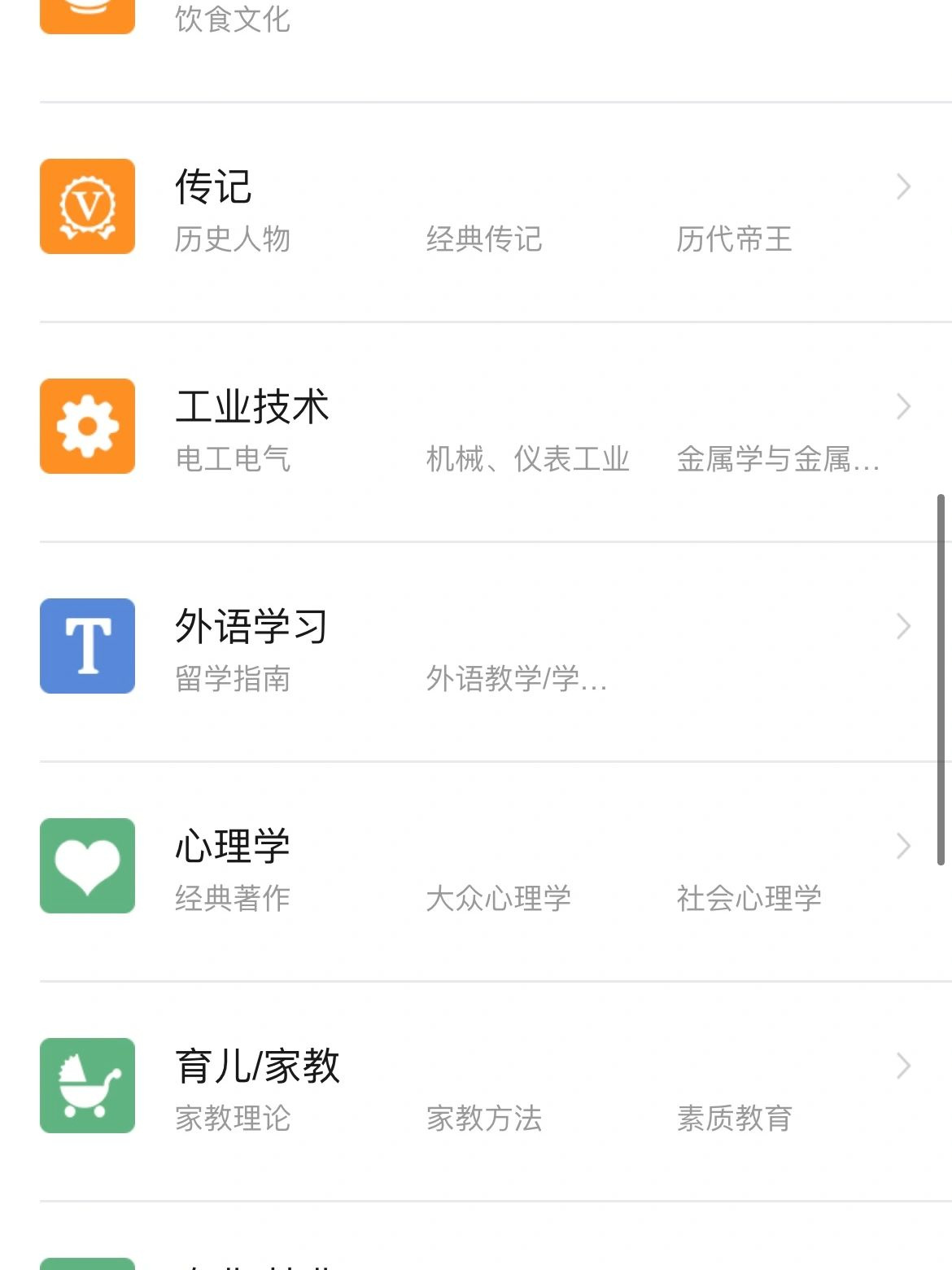Tap the 金属学与金属… subcategory
The image size is (952, 1270).
[778, 459]
